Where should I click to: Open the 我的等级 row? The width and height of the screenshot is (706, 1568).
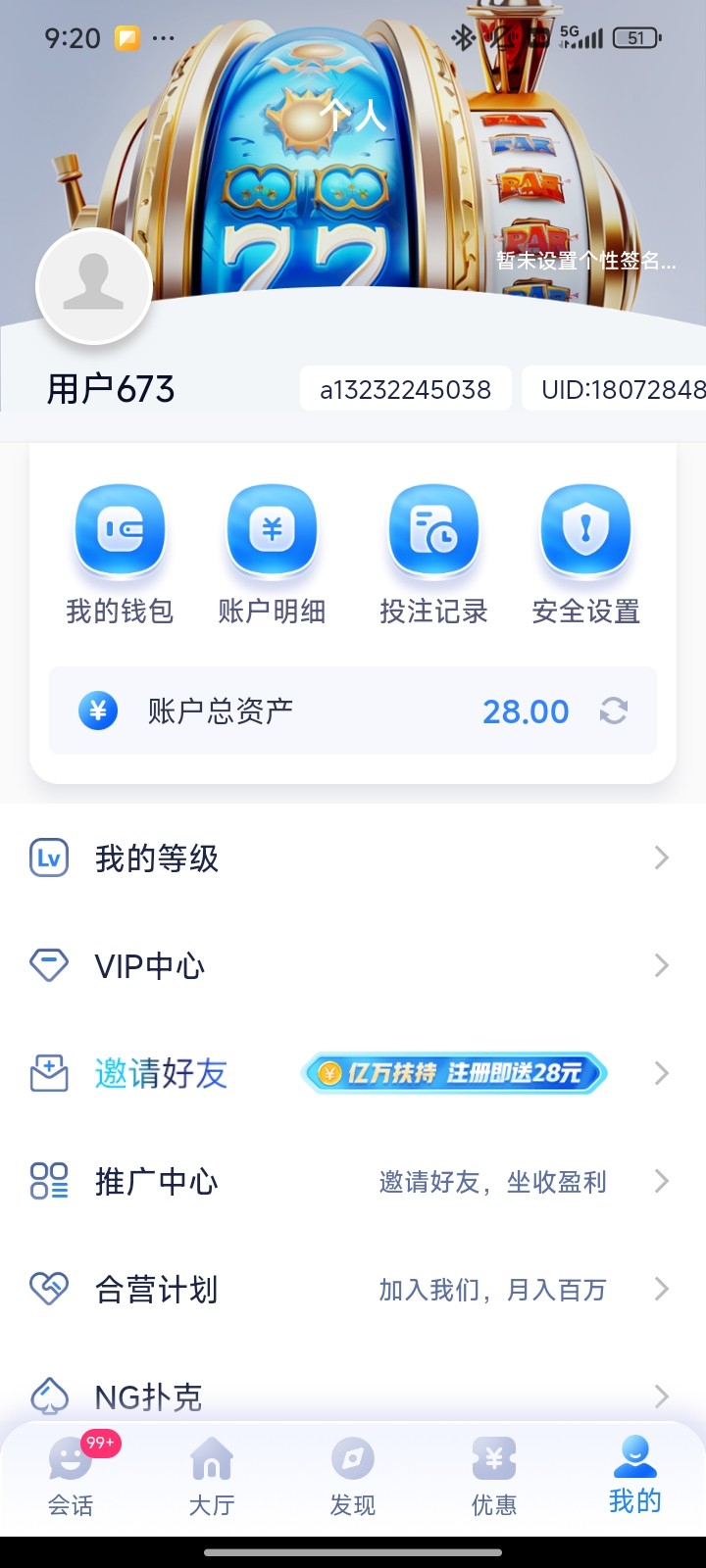pyautogui.click(x=353, y=858)
